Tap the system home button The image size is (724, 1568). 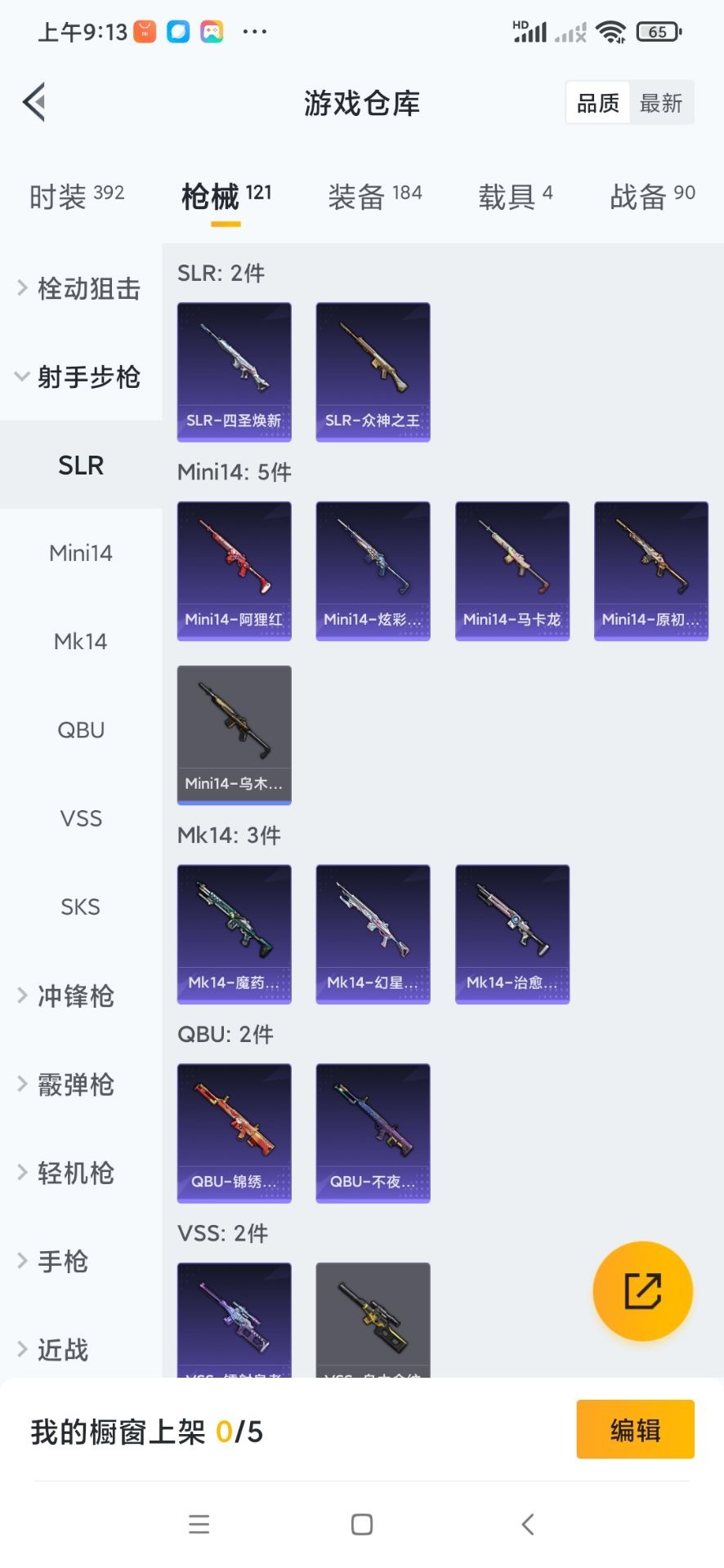click(362, 1524)
